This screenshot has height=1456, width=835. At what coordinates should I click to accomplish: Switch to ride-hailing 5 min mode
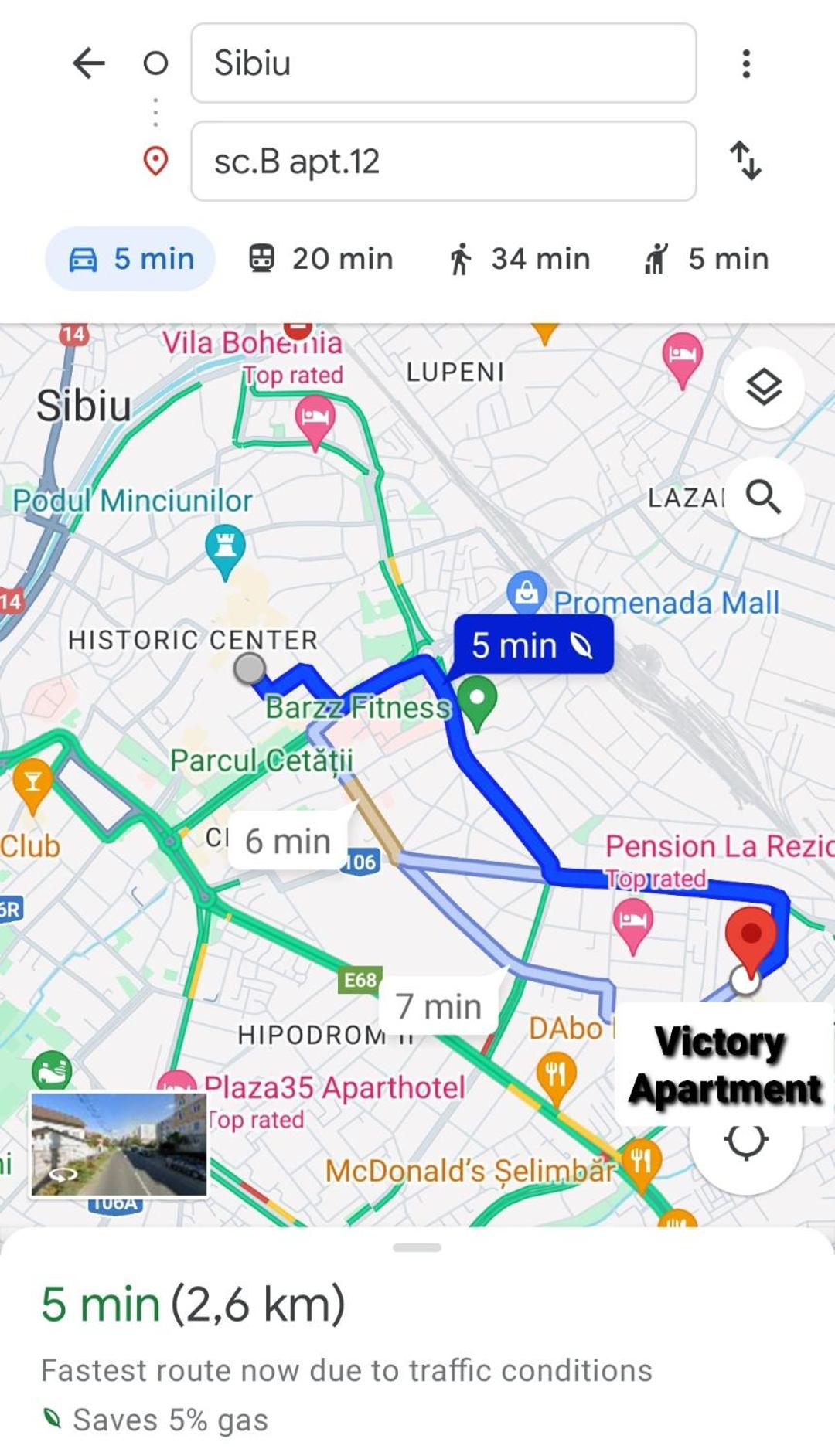[x=707, y=259]
